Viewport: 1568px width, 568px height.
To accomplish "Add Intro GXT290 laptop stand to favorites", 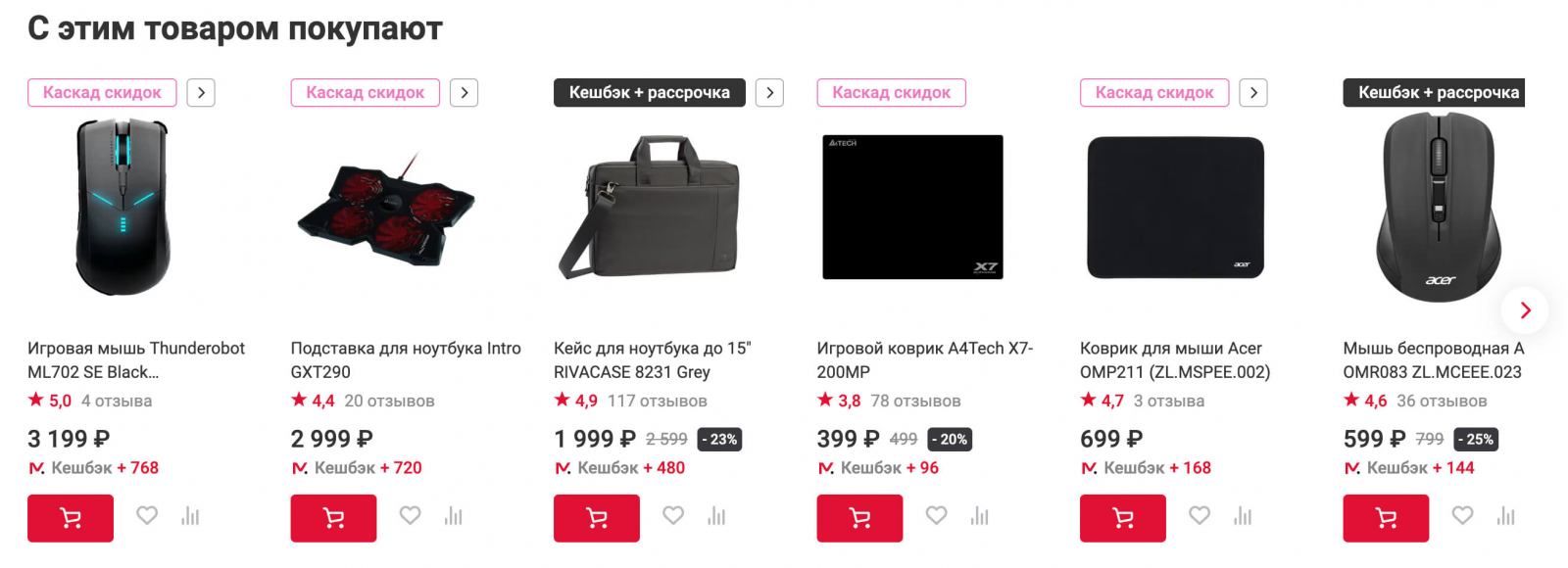I will click(x=410, y=515).
